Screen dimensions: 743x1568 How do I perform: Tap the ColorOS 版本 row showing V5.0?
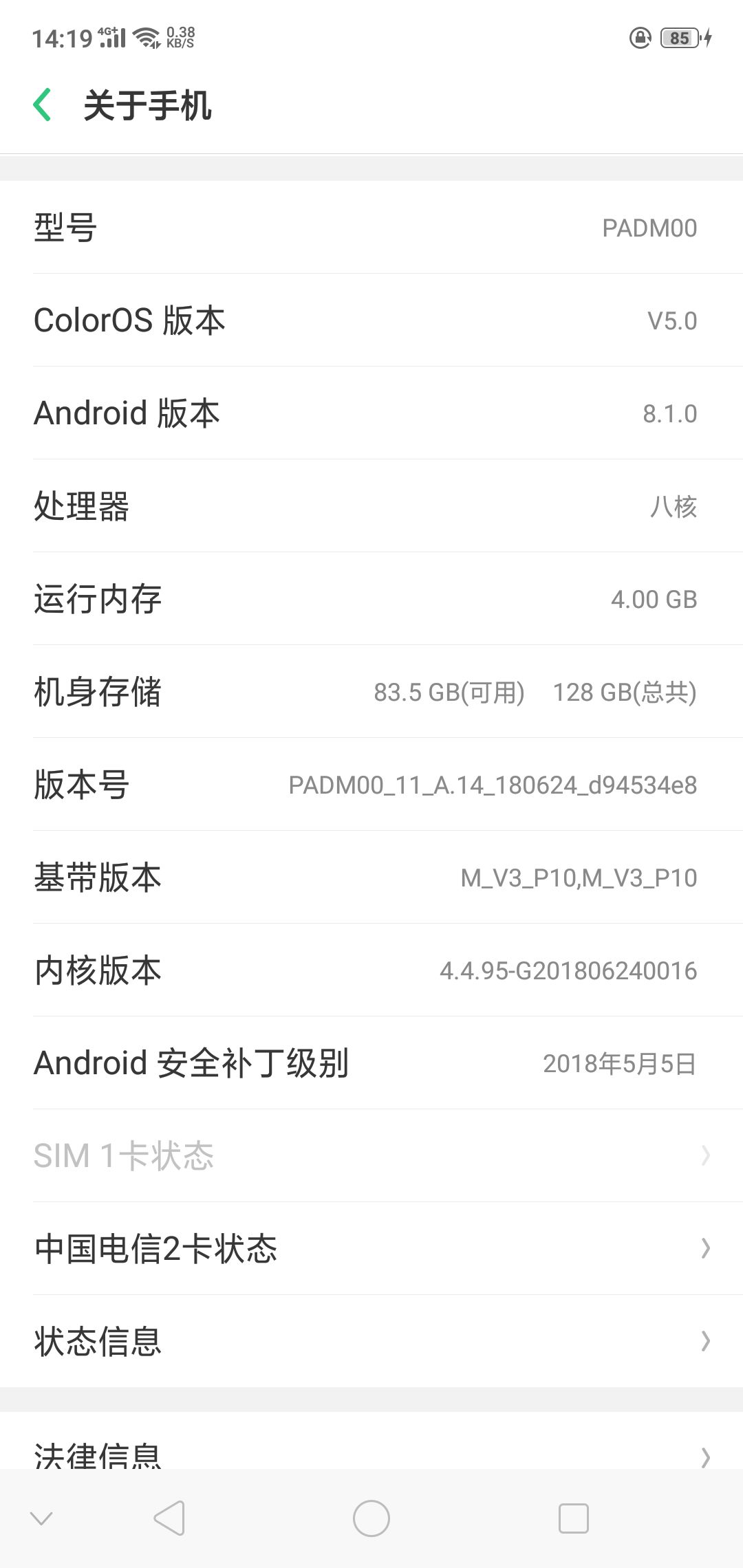(371, 320)
